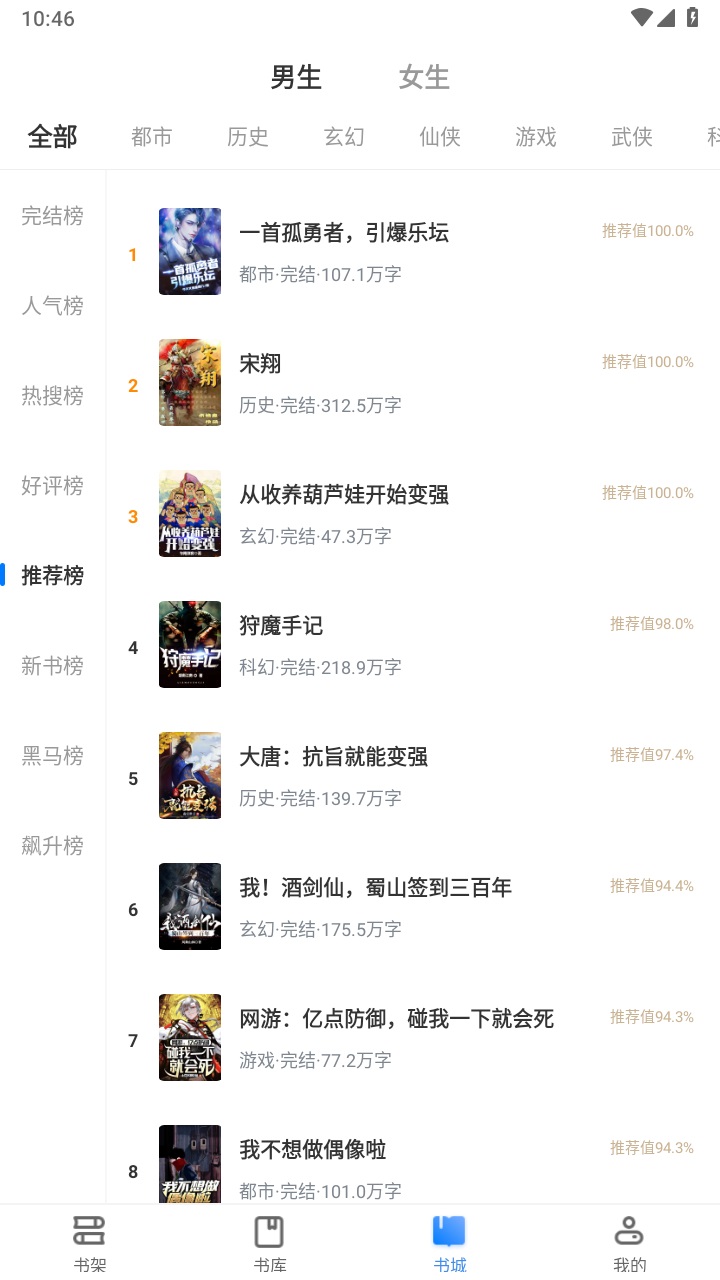Open the 我的 profile icon
Viewport: 720px width, 1280px height.
tap(629, 1240)
